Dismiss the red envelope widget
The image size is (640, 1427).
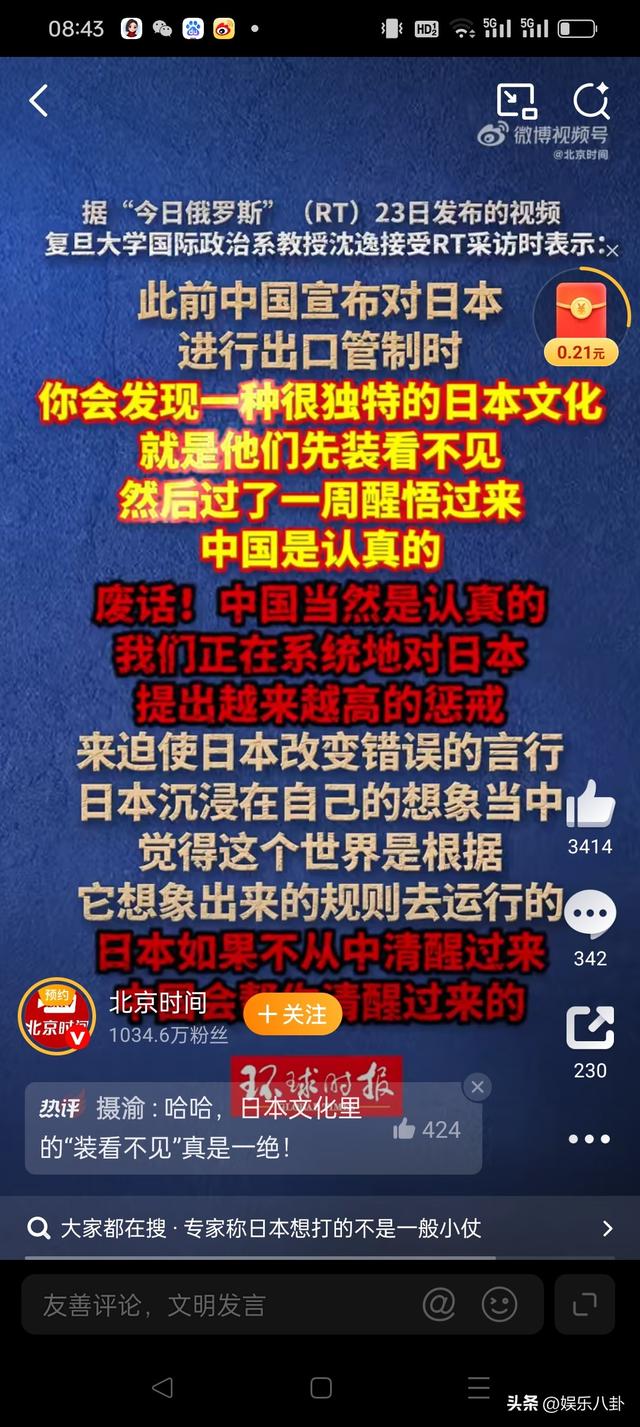pyautogui.click(x=613, y=251)
